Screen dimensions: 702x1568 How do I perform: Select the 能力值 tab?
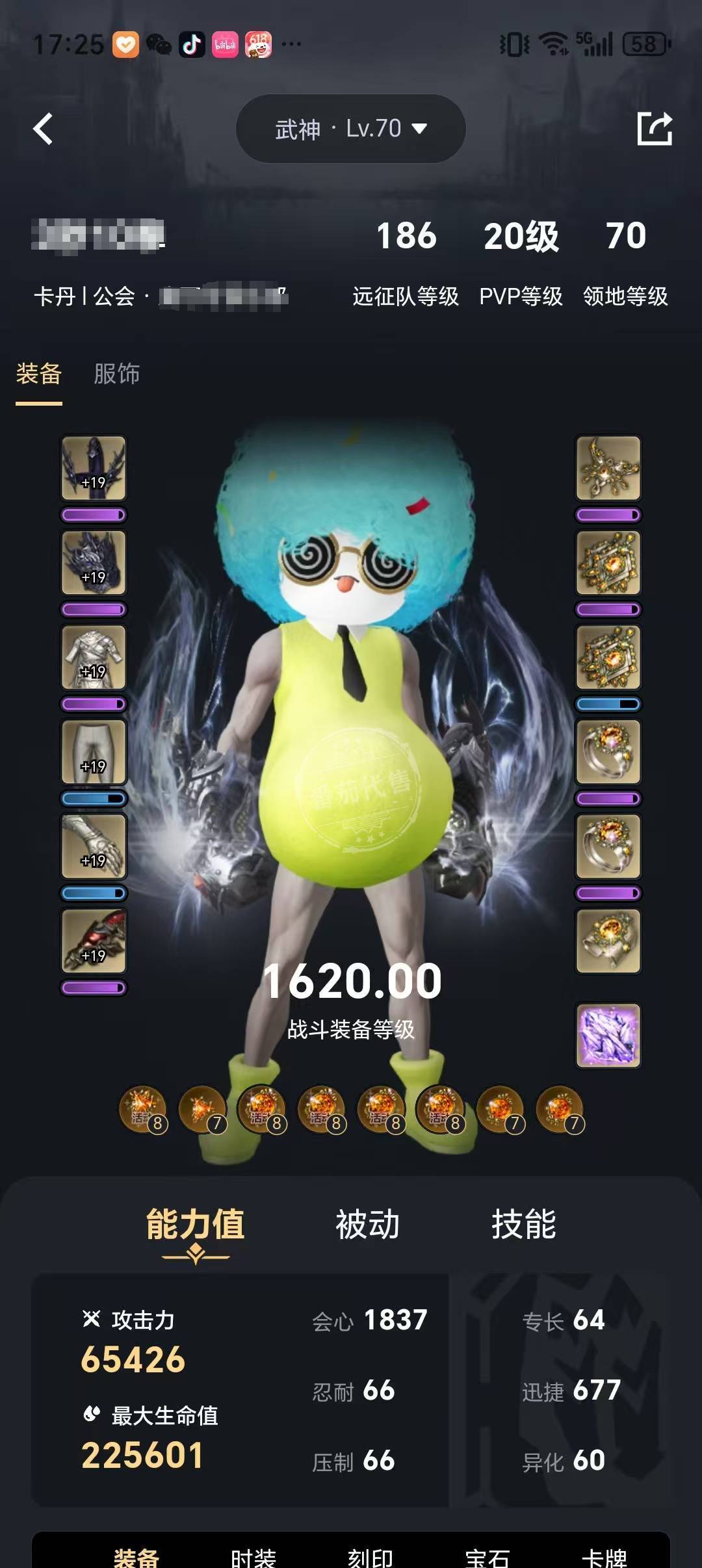click(195, 1224)
